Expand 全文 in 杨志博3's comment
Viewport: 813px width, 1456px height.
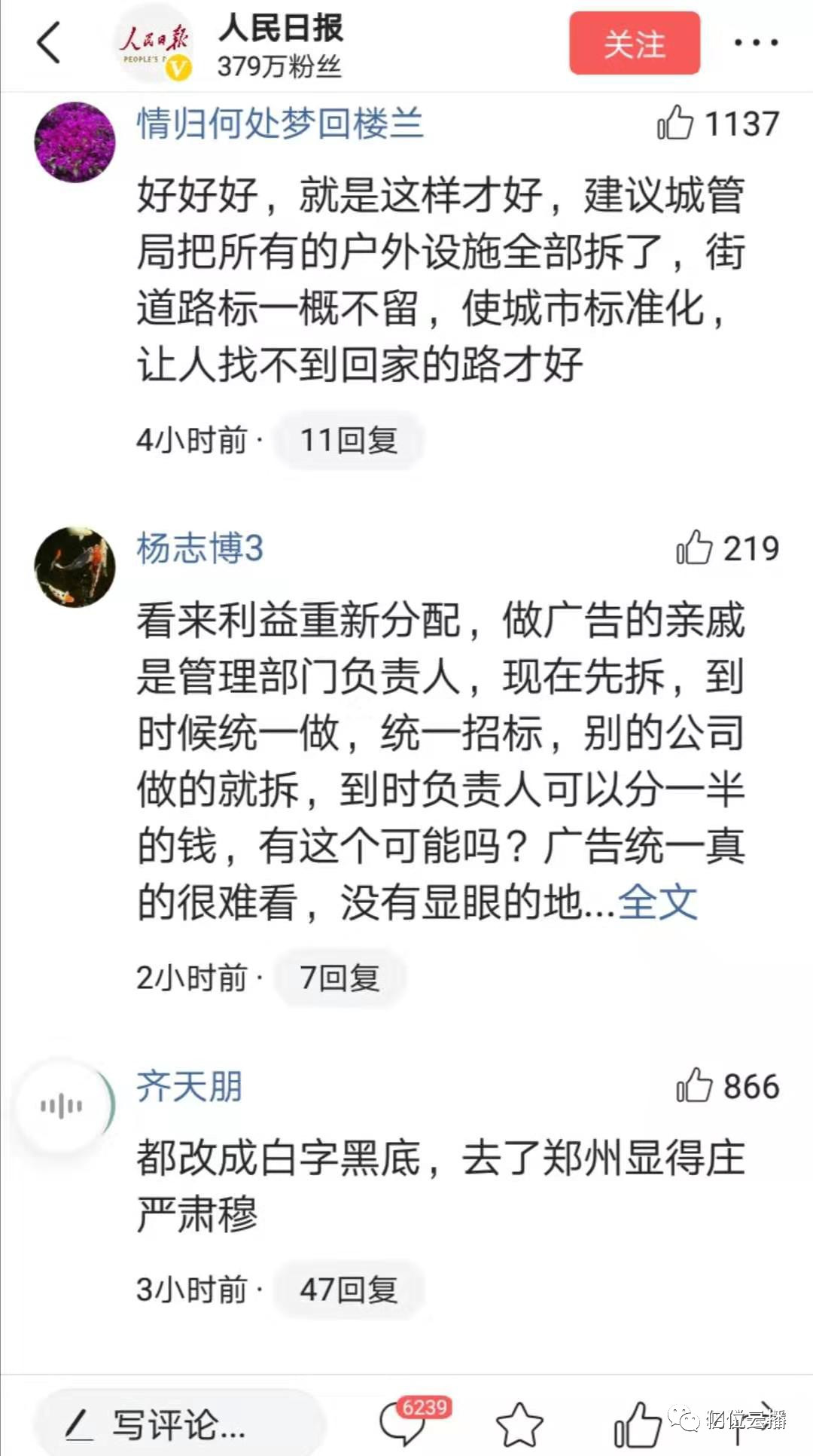click(x=657, y=902)
